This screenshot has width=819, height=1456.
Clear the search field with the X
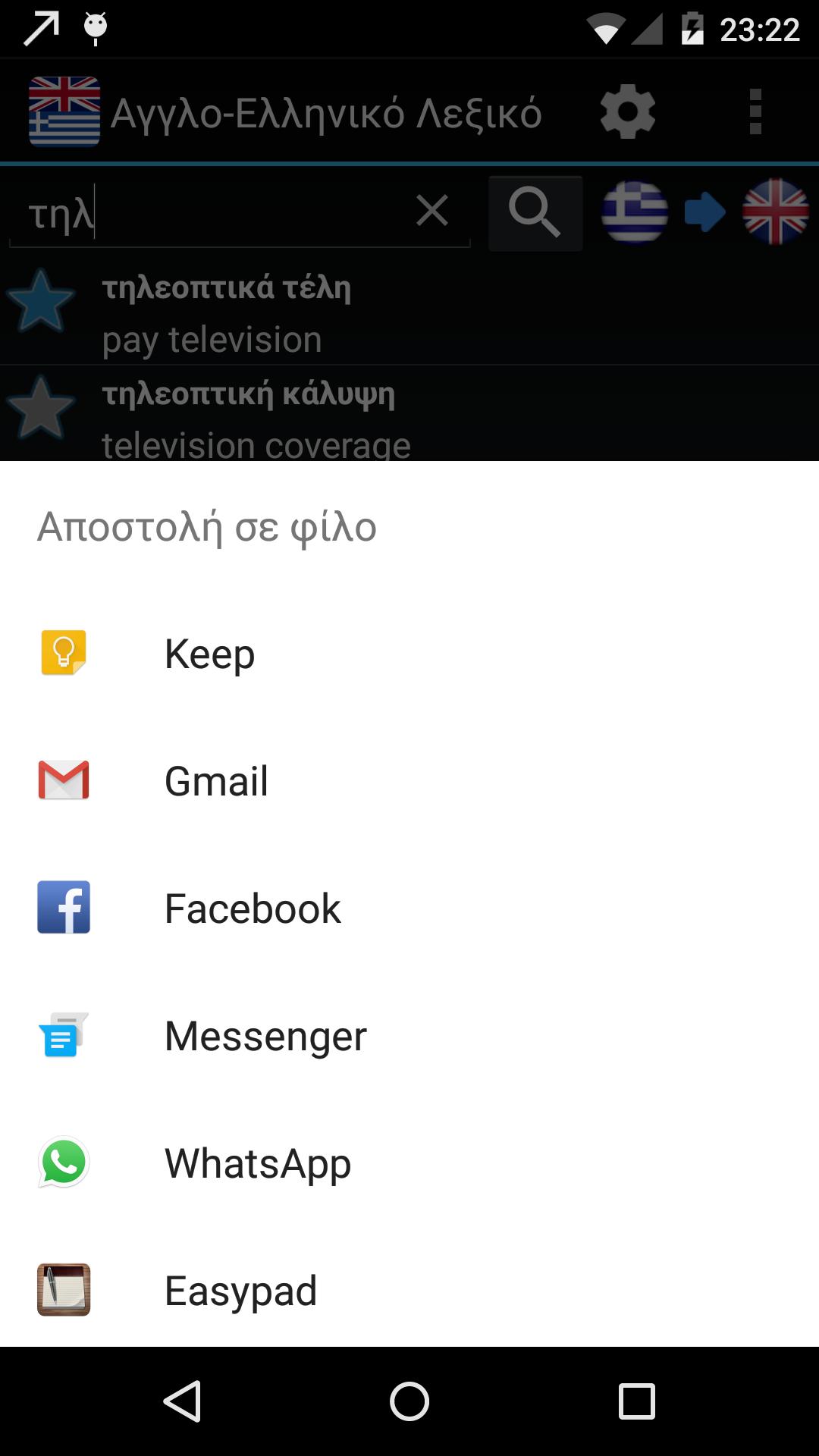(431, 212)
